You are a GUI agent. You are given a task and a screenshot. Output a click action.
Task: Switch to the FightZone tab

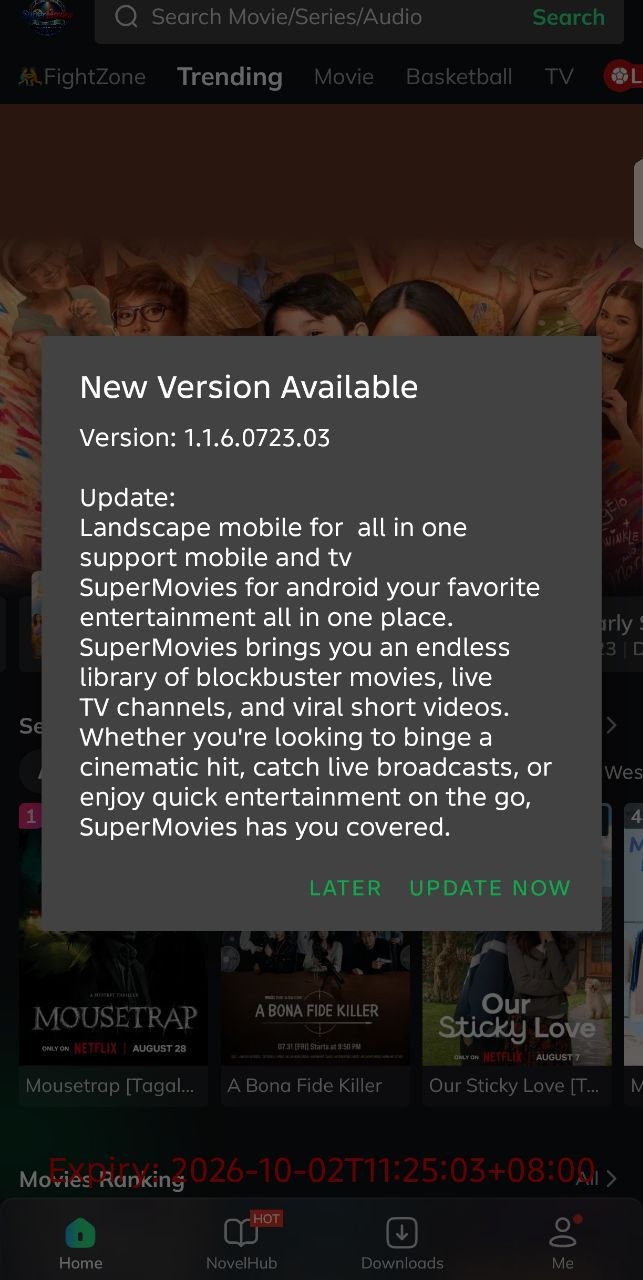coord(82,77)
